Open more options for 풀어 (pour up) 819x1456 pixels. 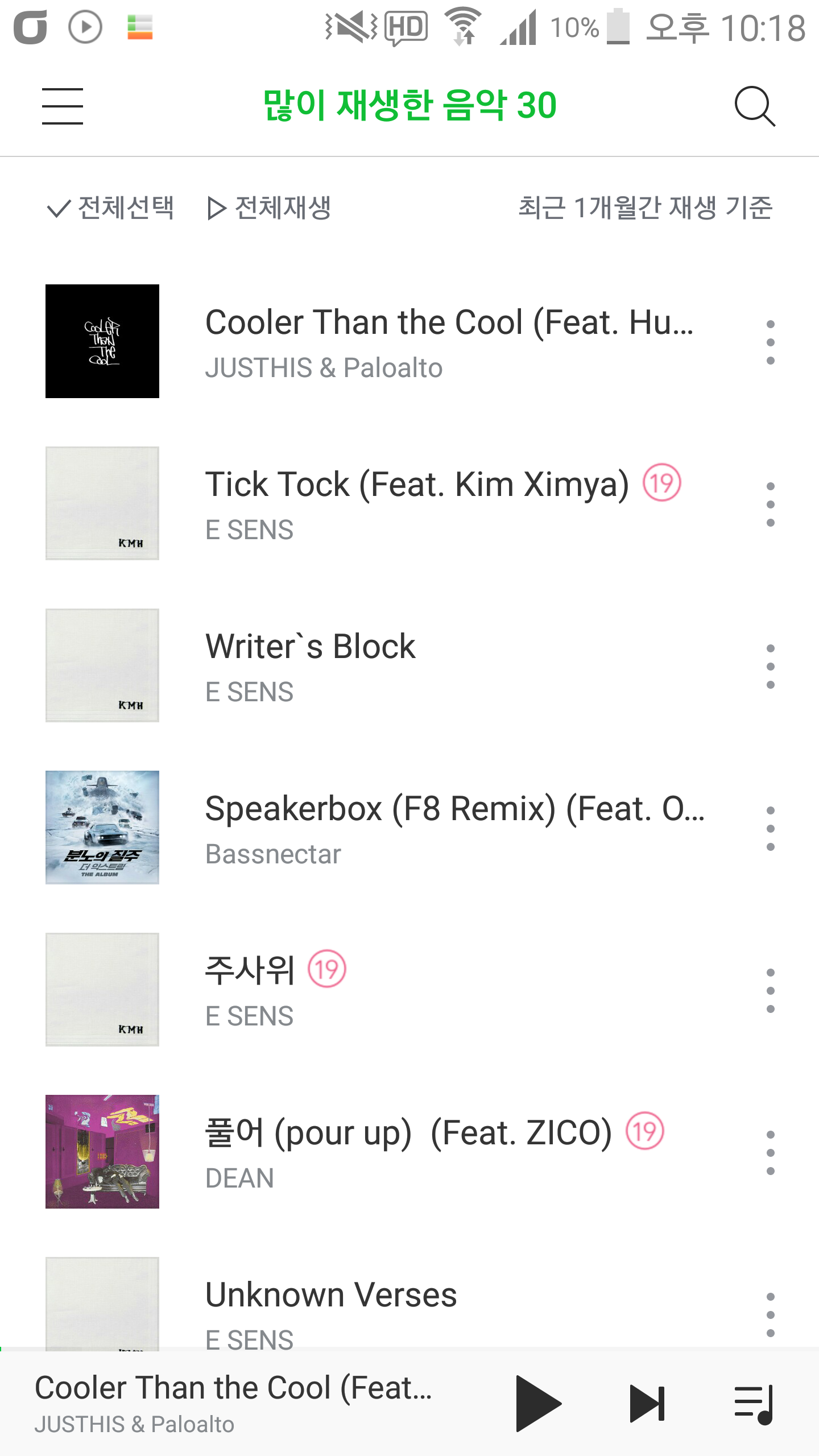click(x=770, y=1152)
